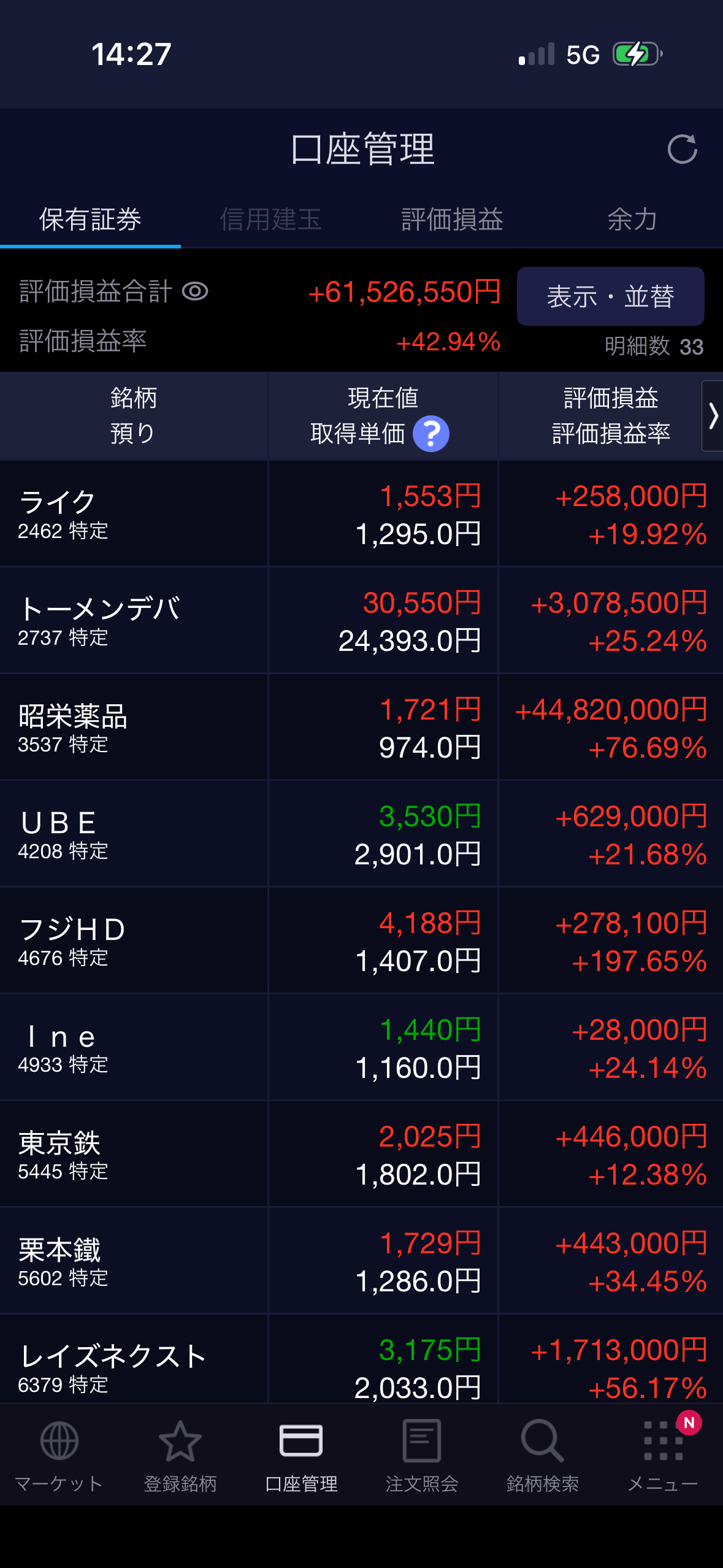
Task: Select the UBE 4208 row
Action: coord(361,834)
